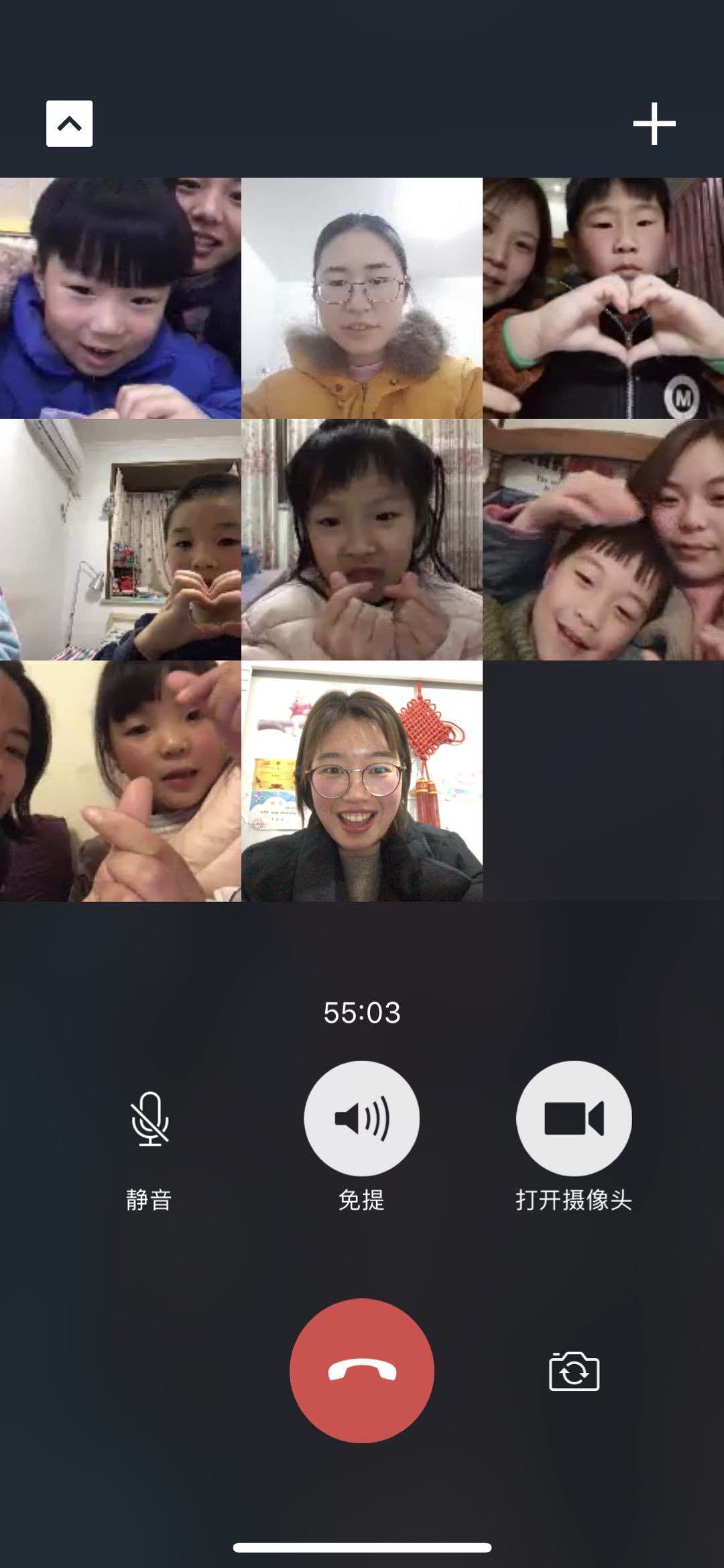Hang up the call with the red button
The height and width of the screenshot is (1568, 724).
coord(361,1371)
